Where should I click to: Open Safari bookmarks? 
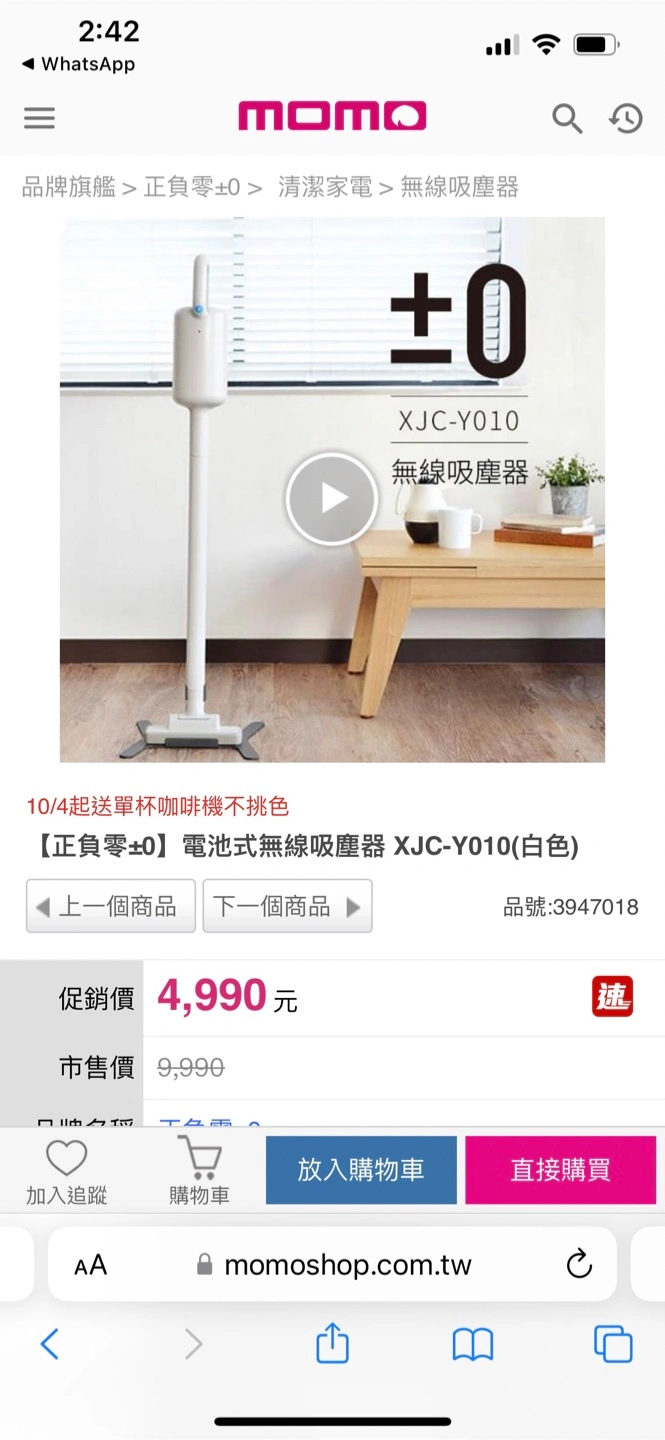(x=473, y=1345)
